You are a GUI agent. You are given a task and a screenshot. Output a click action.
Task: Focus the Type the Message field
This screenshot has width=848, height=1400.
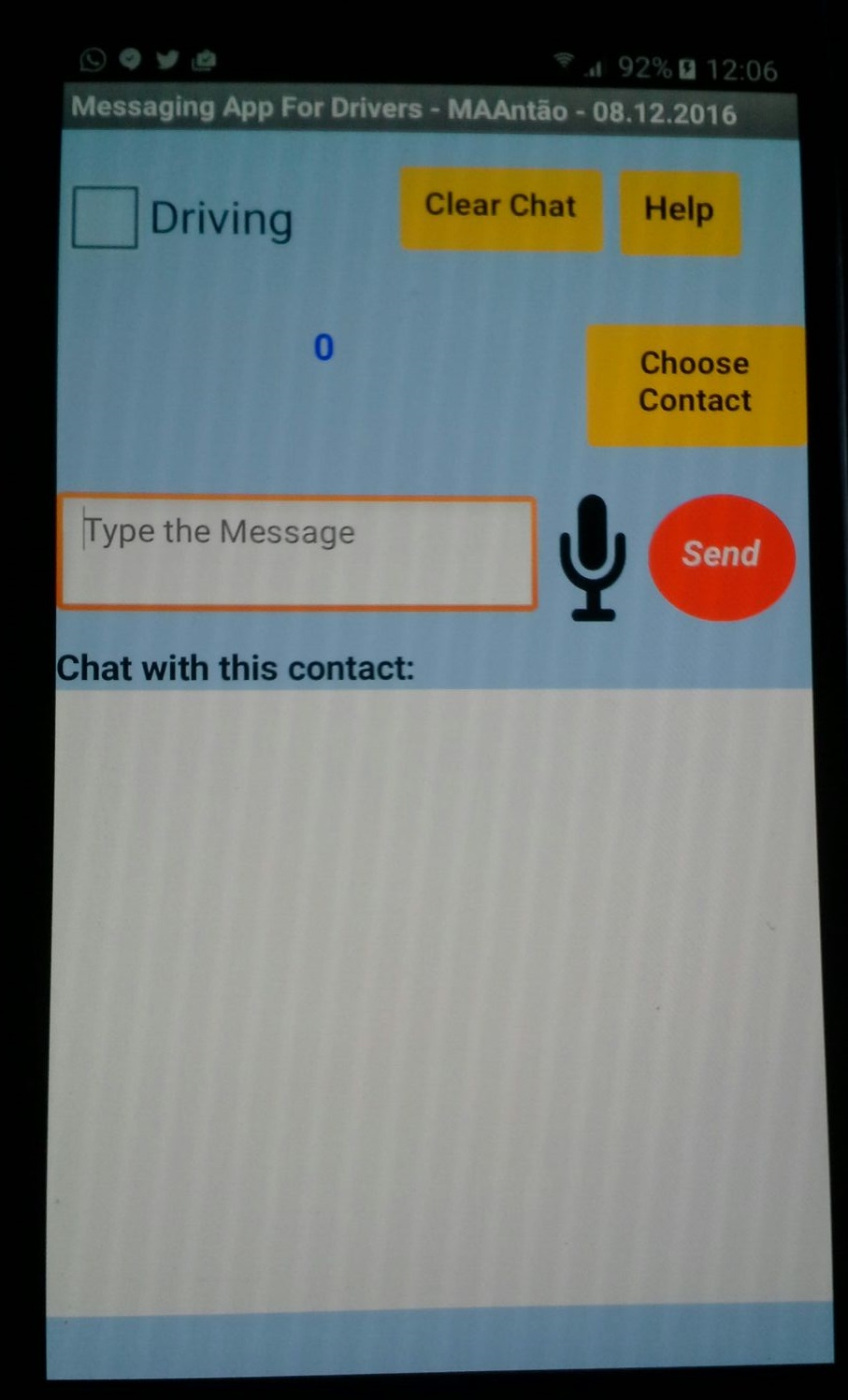tap(296, 553)
